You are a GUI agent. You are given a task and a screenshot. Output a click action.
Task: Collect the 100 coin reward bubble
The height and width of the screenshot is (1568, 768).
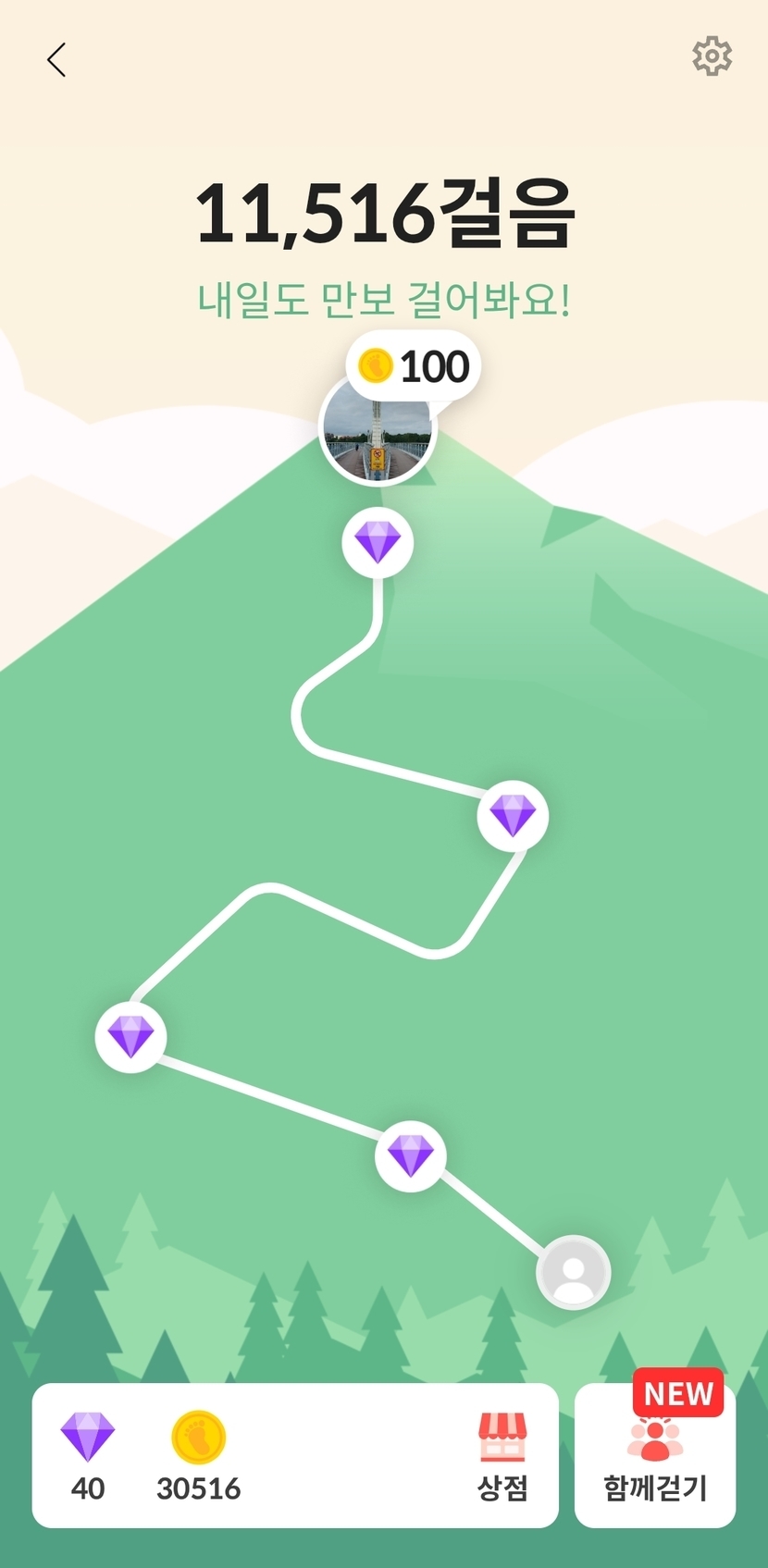click(414, 366)
